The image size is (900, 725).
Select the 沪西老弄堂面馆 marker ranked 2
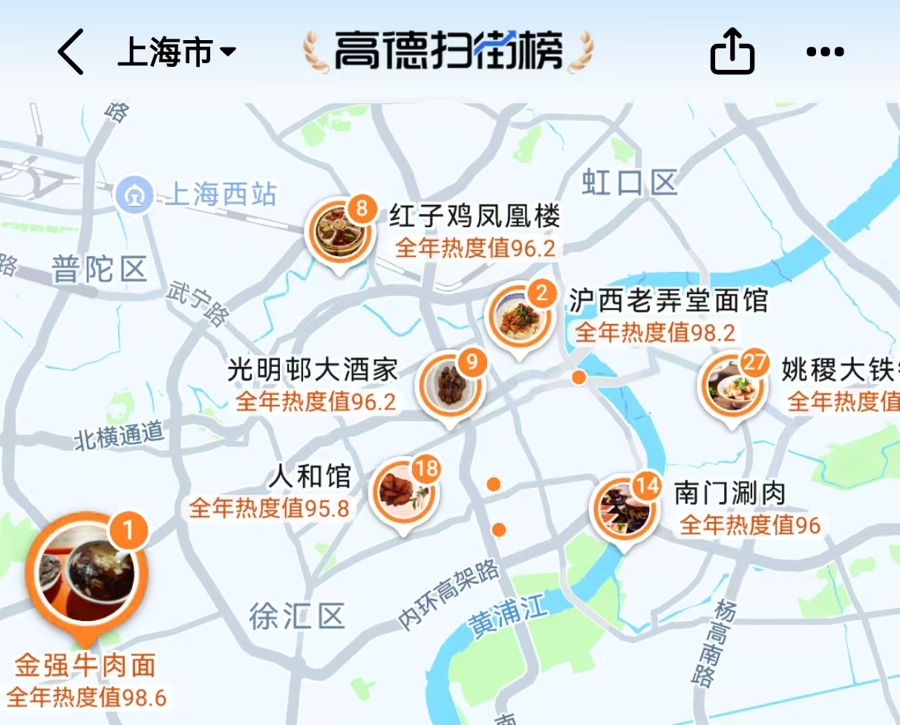(519, 316)
